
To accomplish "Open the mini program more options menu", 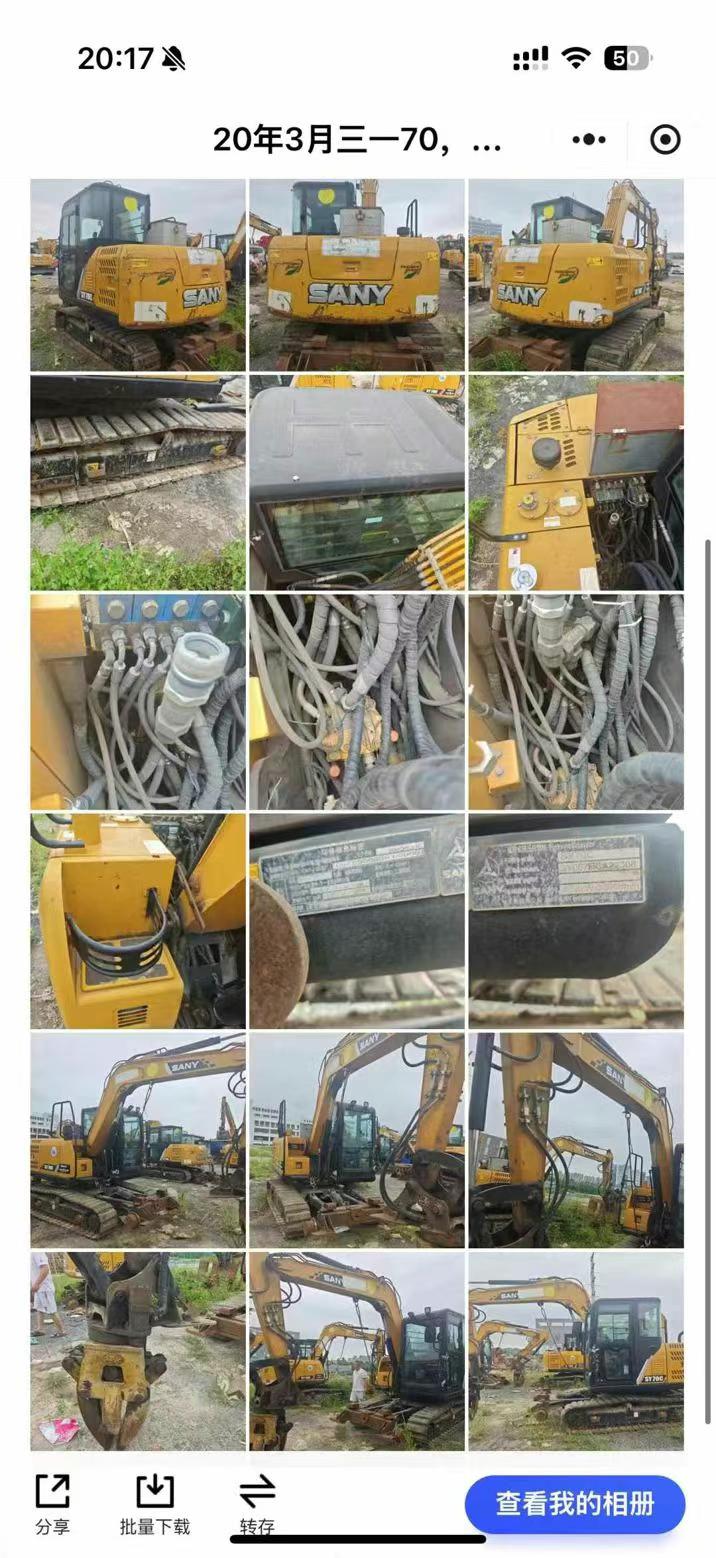I will [589, 140].
